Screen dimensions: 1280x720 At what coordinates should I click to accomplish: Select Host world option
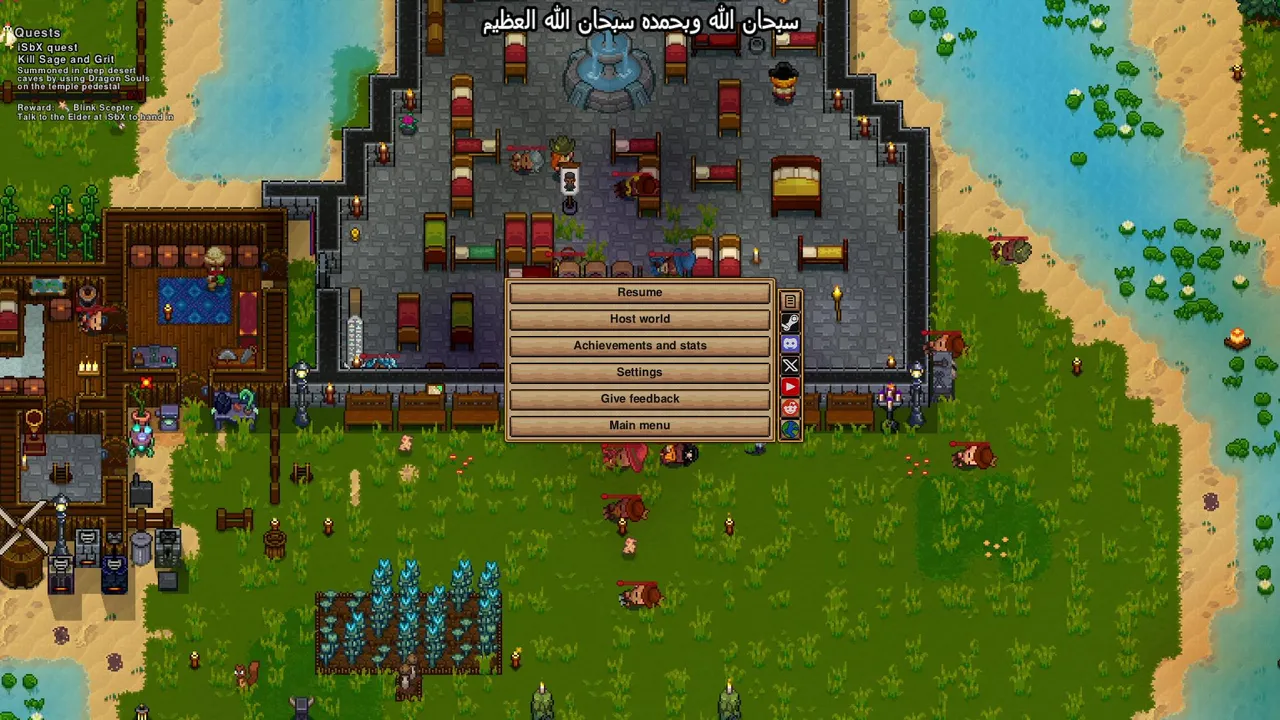[640, 319]
